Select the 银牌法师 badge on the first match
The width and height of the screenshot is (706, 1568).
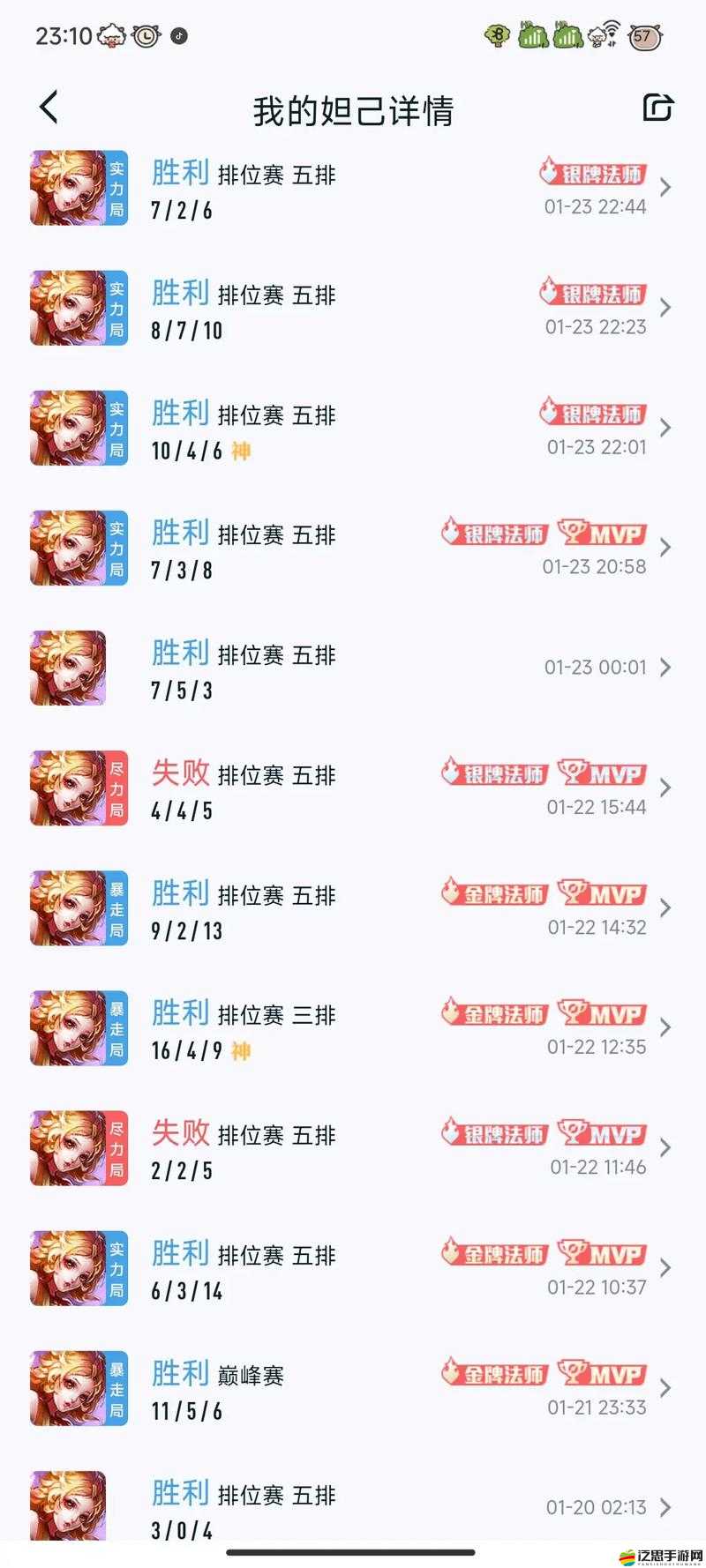tap(593, 173)
